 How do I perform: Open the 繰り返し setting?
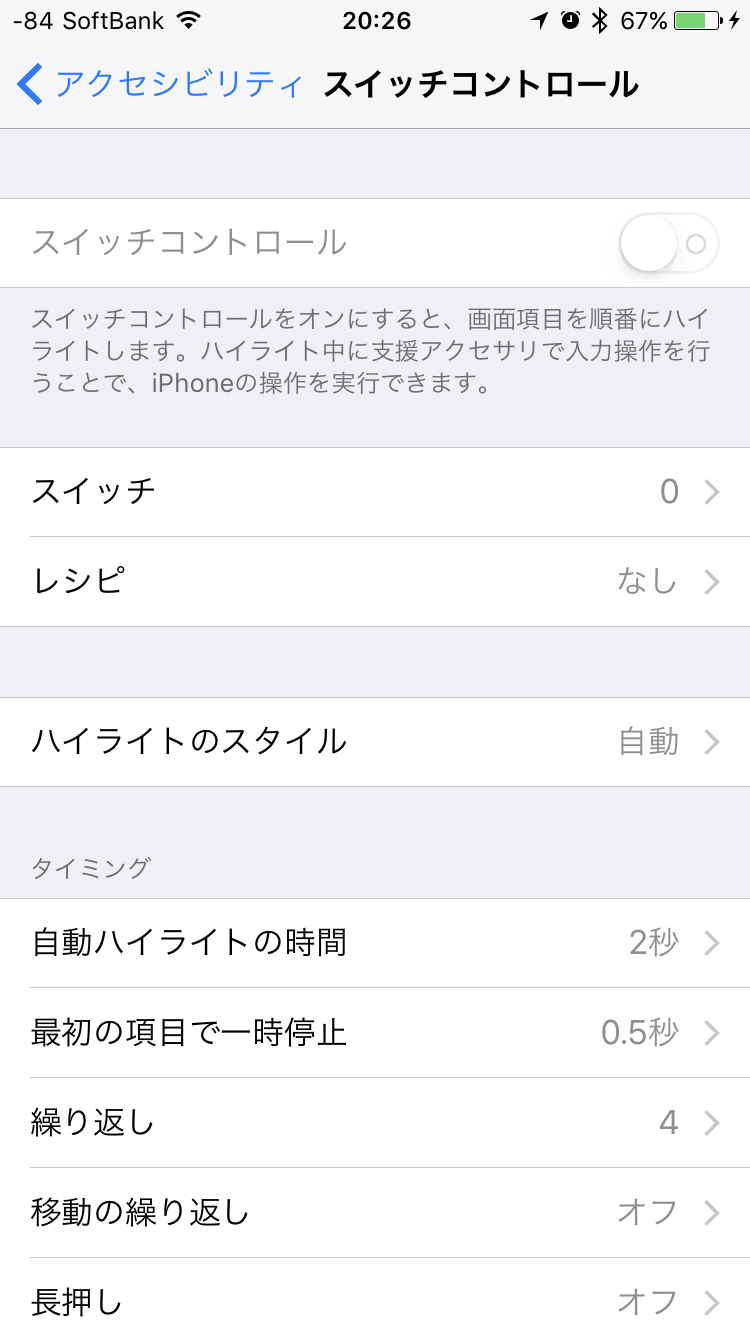(x=375, y=1123)
